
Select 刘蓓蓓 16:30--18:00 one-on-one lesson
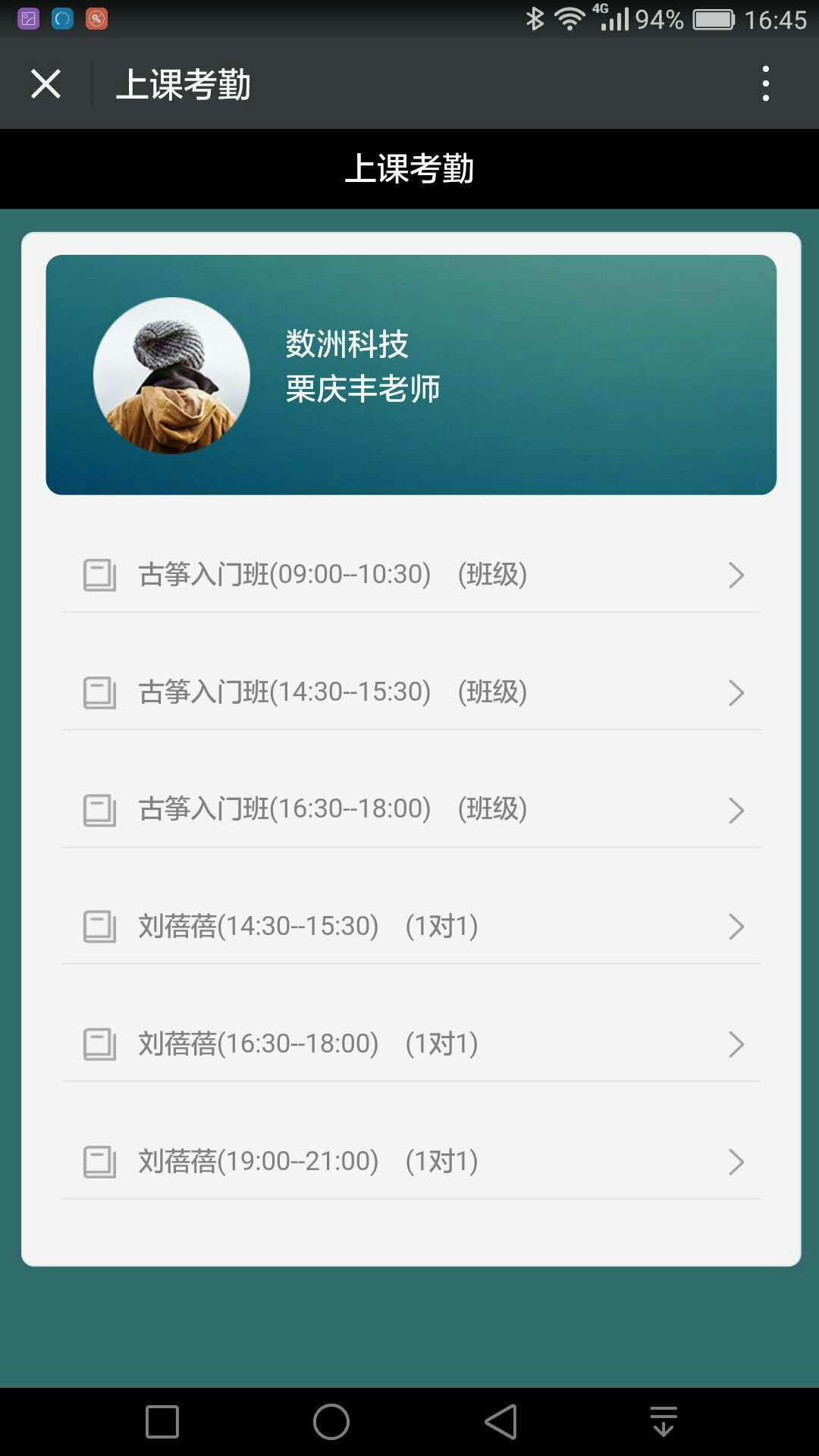(x=411, y=1044)
